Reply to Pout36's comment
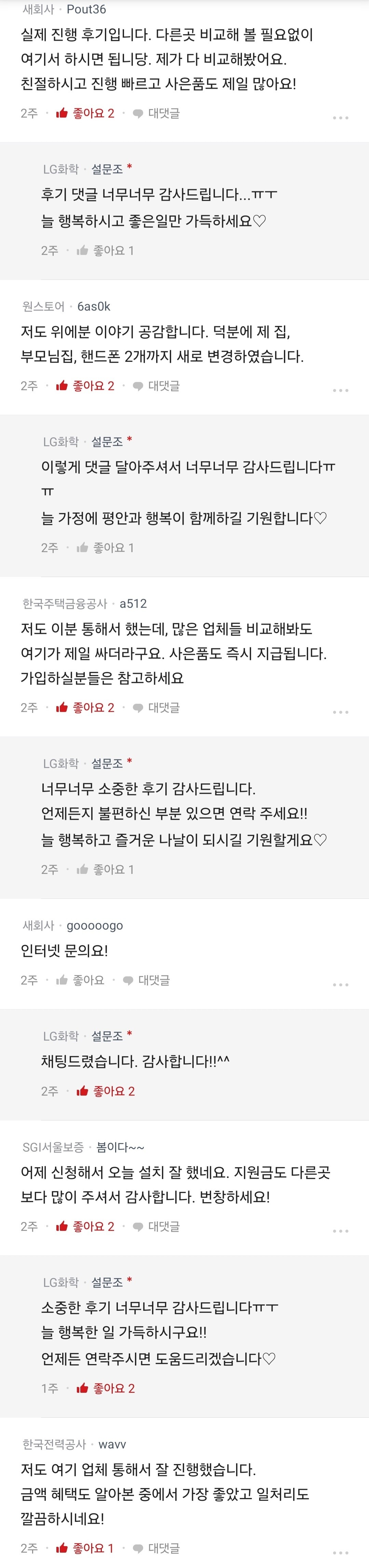 click(156, 113)
